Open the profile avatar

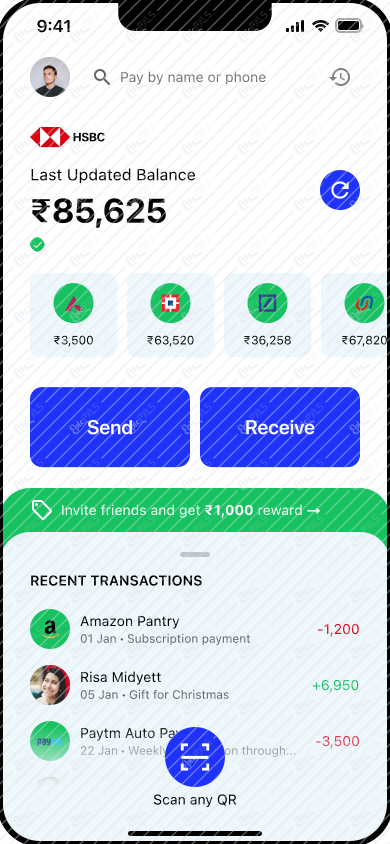tap(49, 77)
